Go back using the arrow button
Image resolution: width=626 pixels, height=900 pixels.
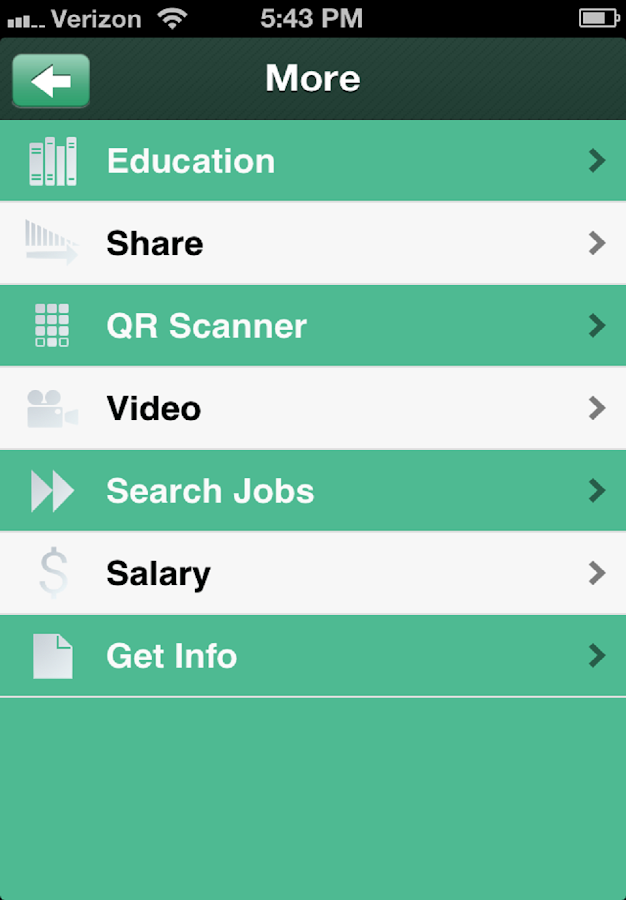(x=51, y=80)
